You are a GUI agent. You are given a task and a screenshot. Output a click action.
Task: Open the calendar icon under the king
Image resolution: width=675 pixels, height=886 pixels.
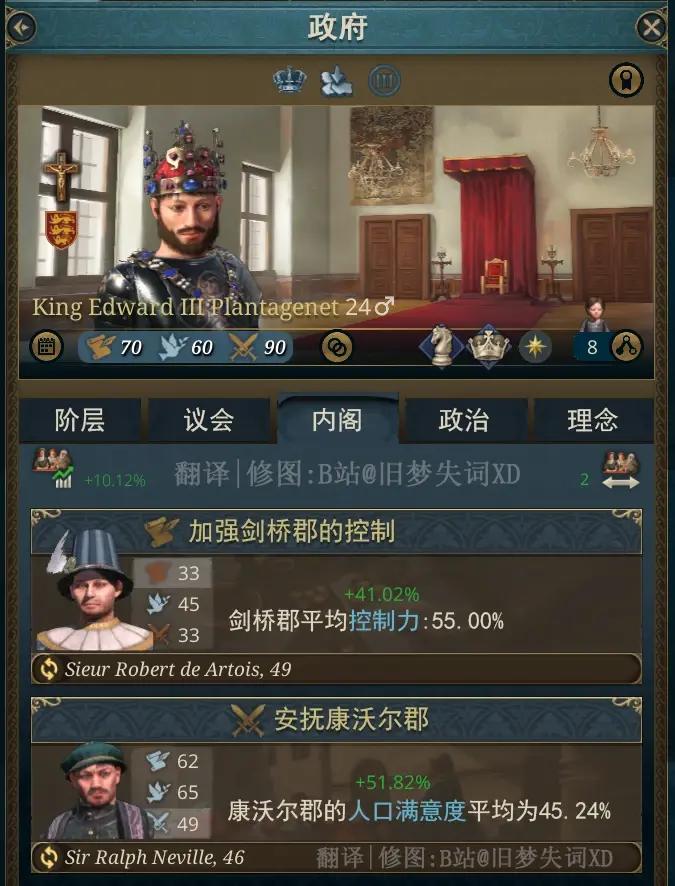coord(46,347)
